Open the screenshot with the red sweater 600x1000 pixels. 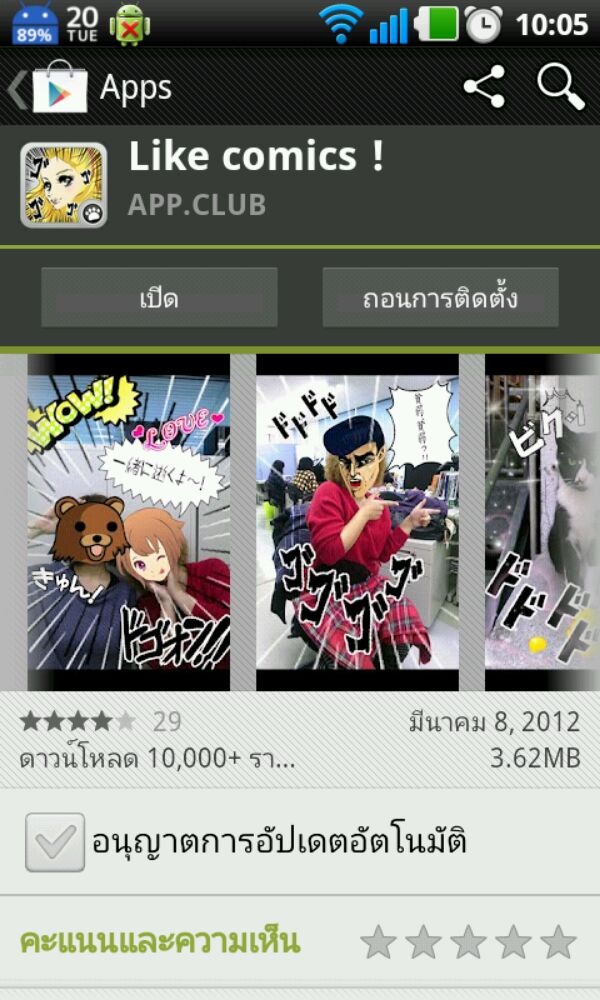pyautogui.click(x=357, y=520)
